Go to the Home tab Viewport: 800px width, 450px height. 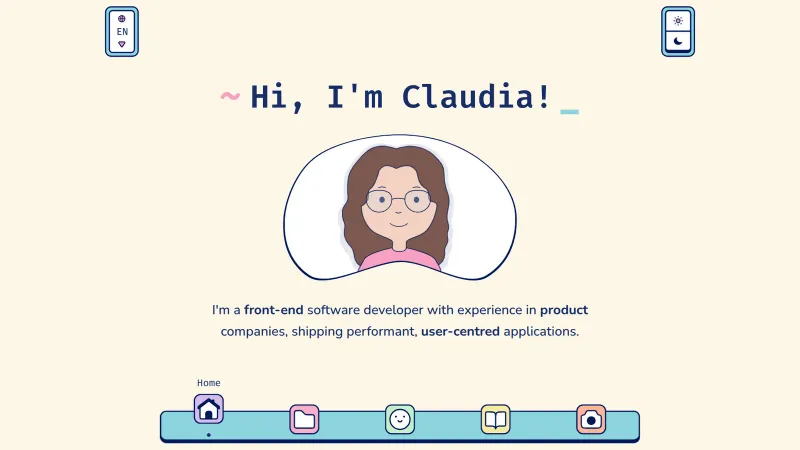pos(208,409)
